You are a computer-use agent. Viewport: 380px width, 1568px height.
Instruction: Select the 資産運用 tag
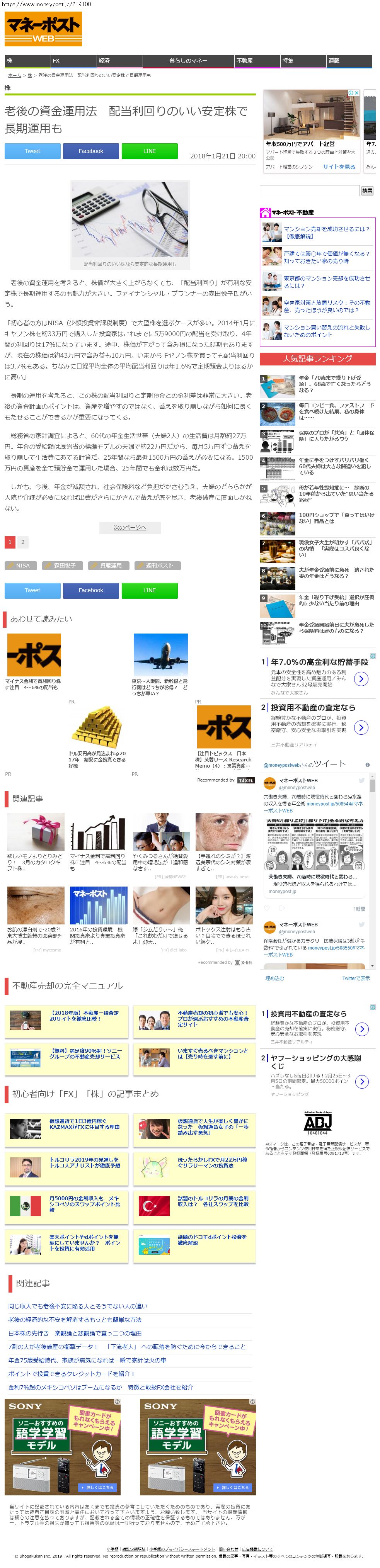[x=110, y=566]
